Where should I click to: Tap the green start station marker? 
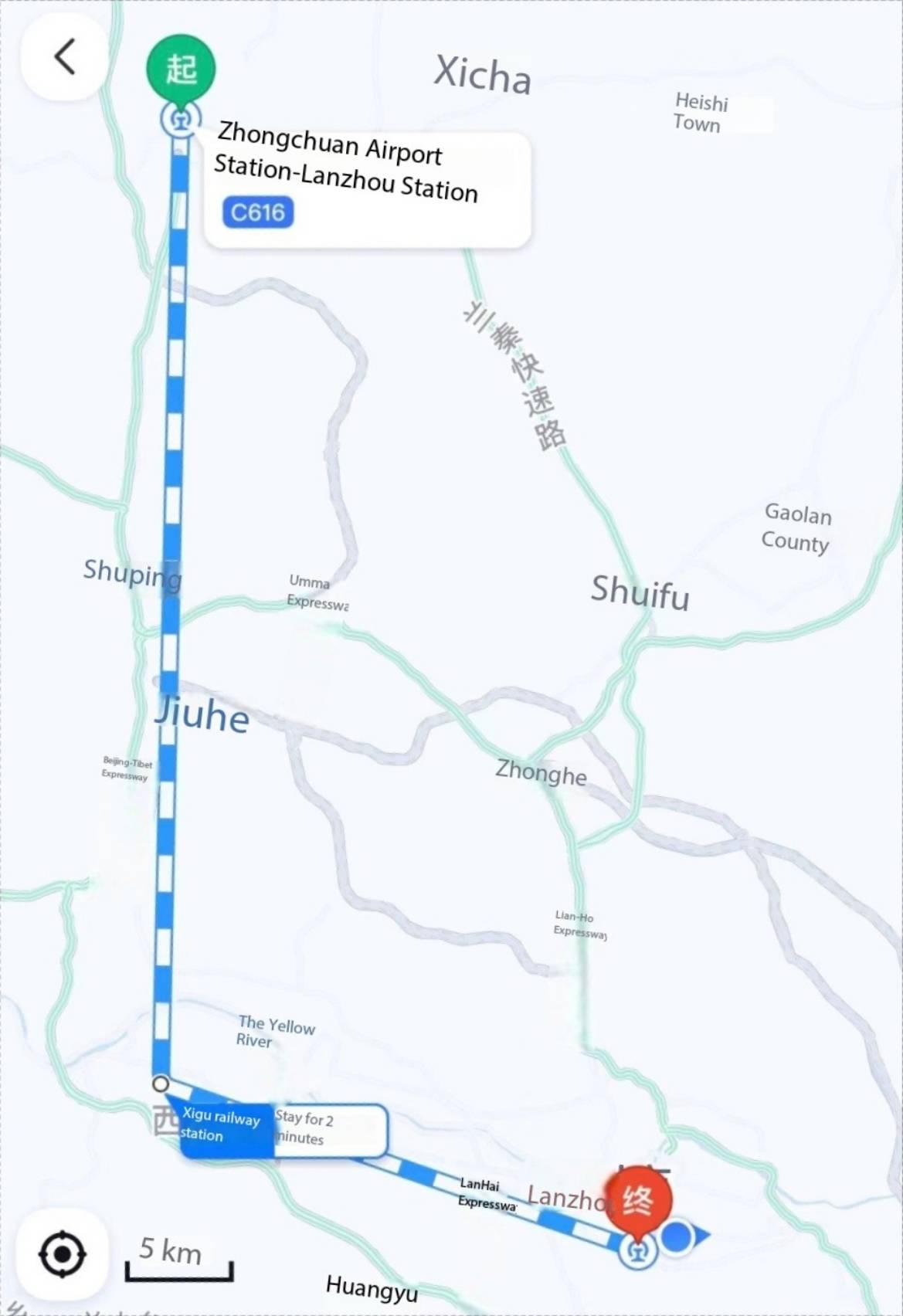pyautogui.click(x=181, y=70)
